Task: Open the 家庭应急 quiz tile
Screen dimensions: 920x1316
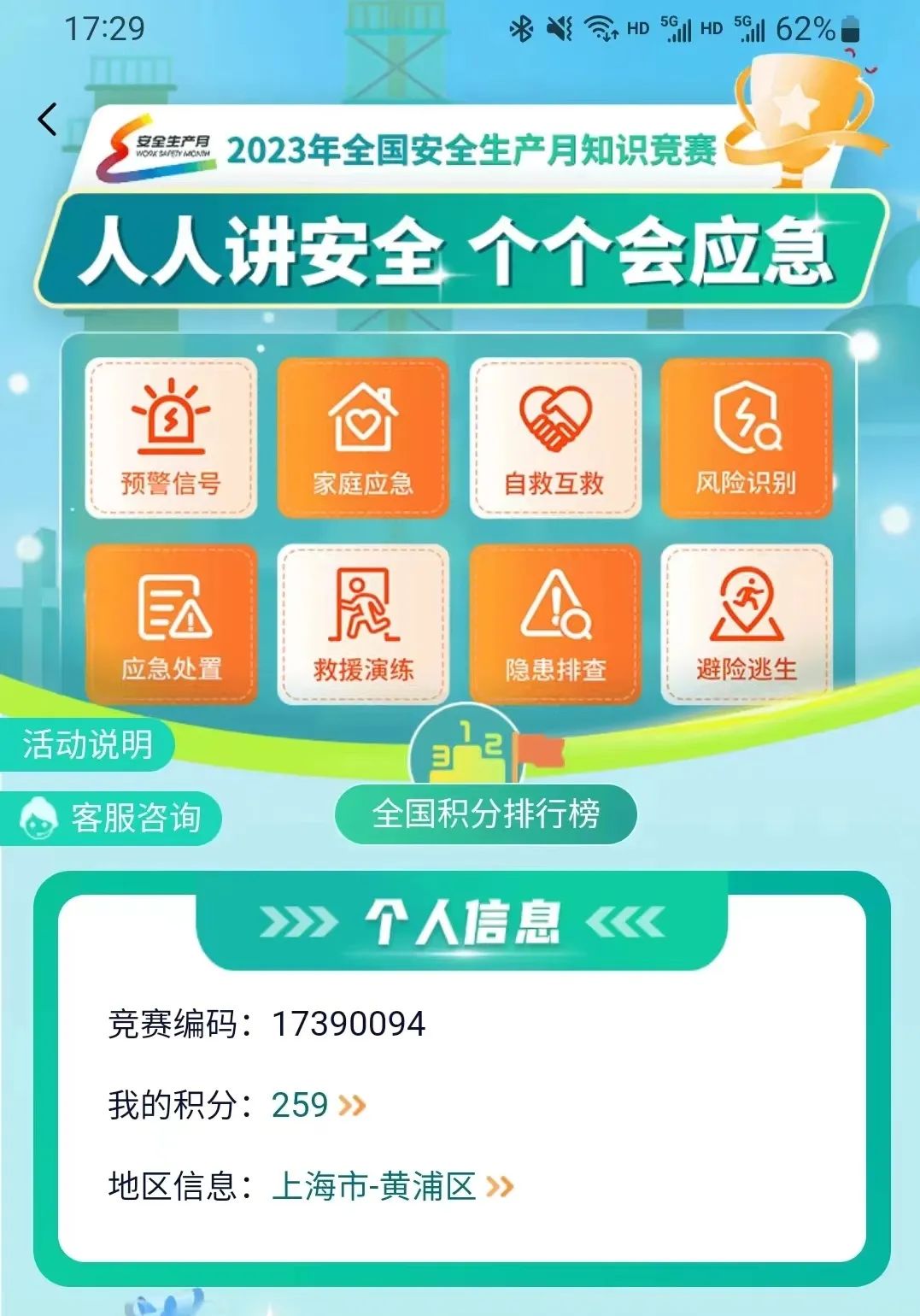Action: tap(363, 438)
